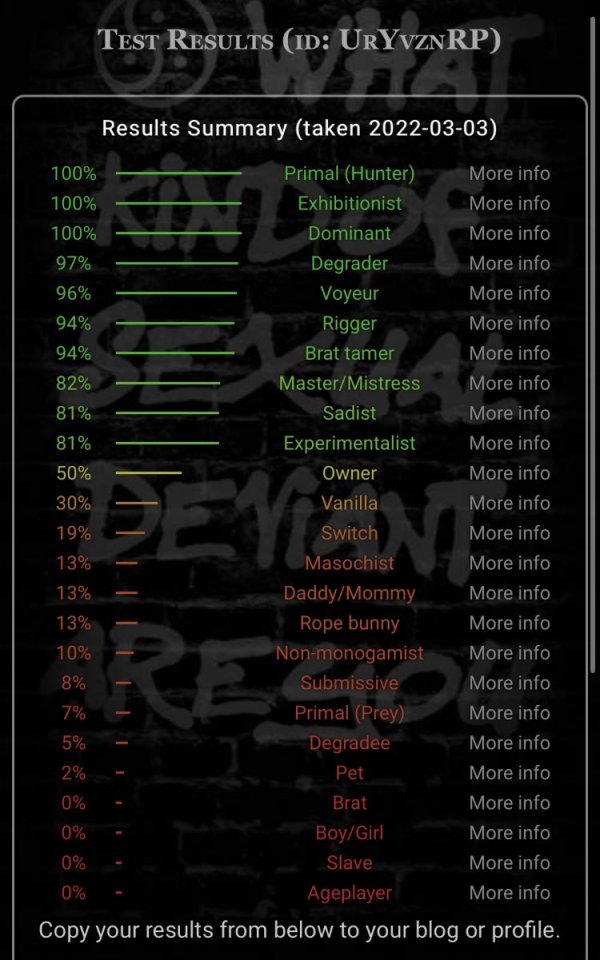600x960 pixels.
Task: Open More info for Daddy/Mommy
Action: [509, 593]
